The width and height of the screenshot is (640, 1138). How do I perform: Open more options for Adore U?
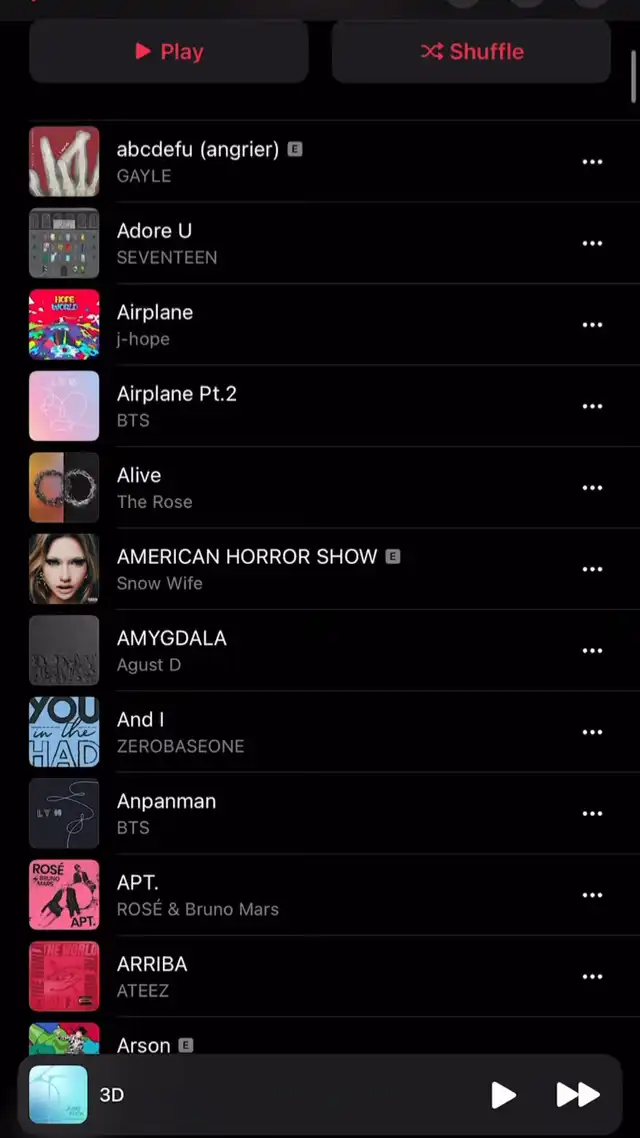coord(592,243)
